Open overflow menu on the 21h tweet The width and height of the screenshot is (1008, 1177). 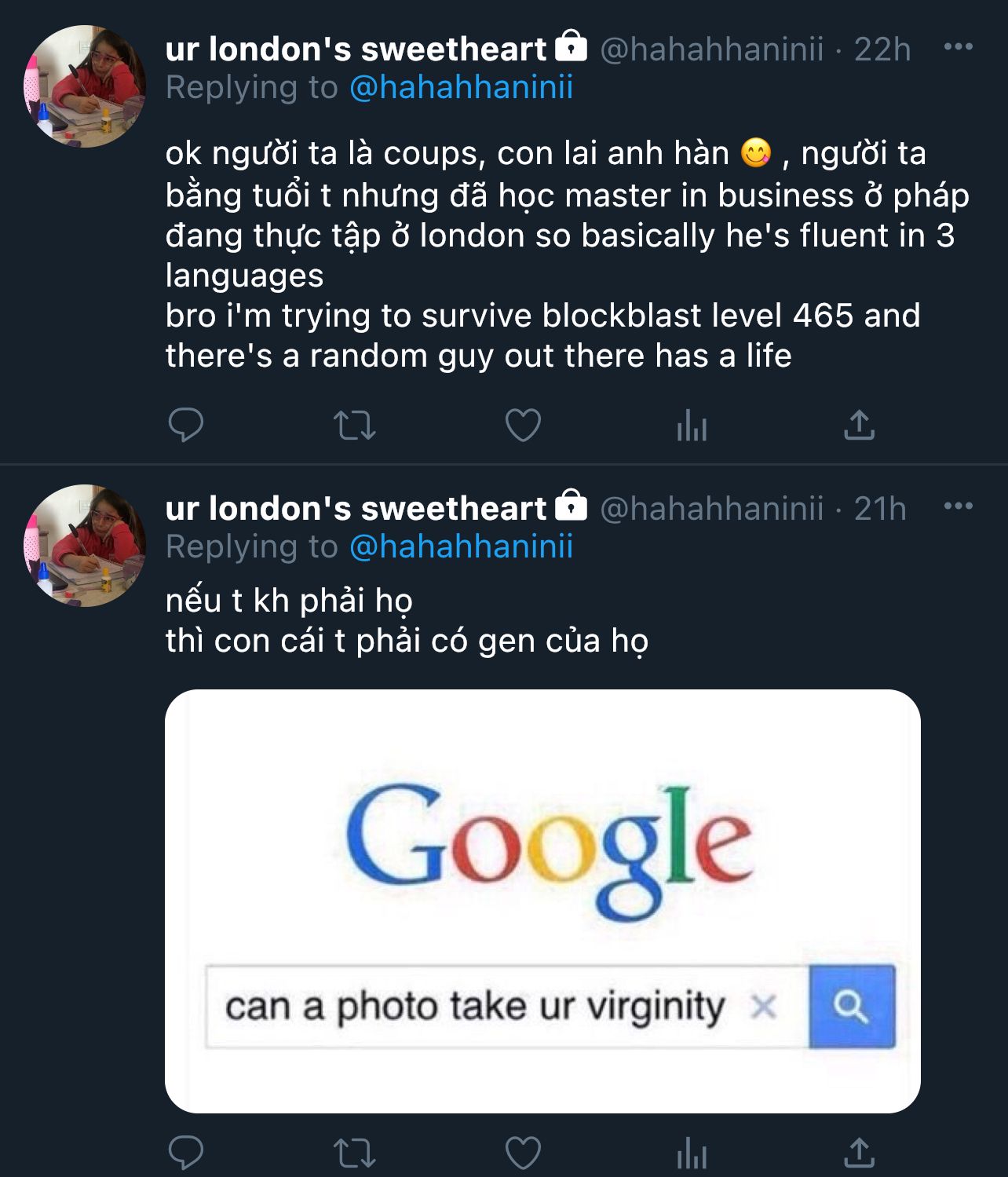pyautogui.click(x=958, y=506)
